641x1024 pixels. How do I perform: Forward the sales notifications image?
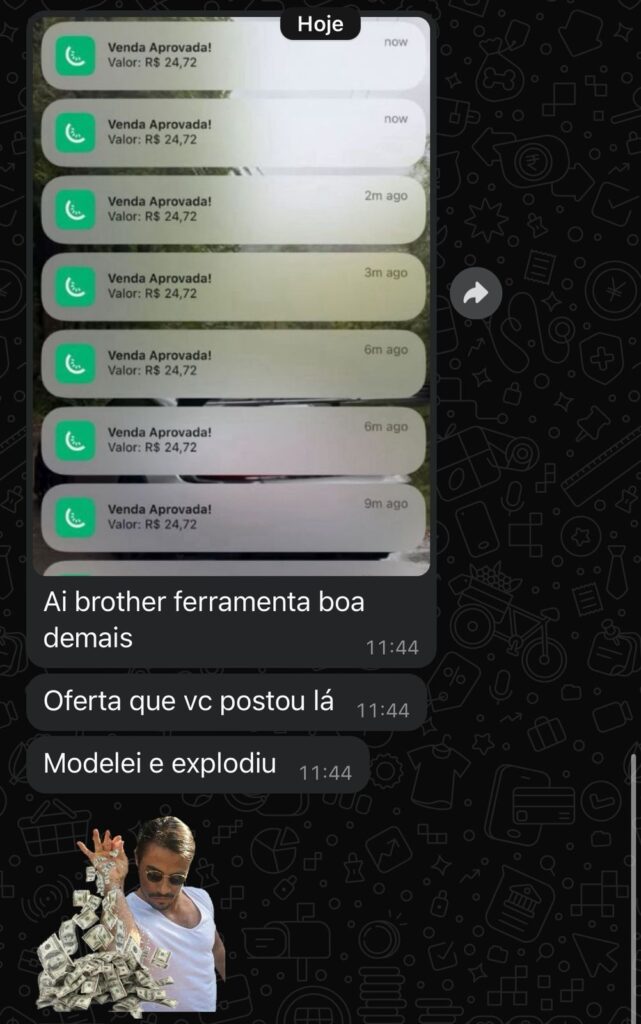(476, 293)
